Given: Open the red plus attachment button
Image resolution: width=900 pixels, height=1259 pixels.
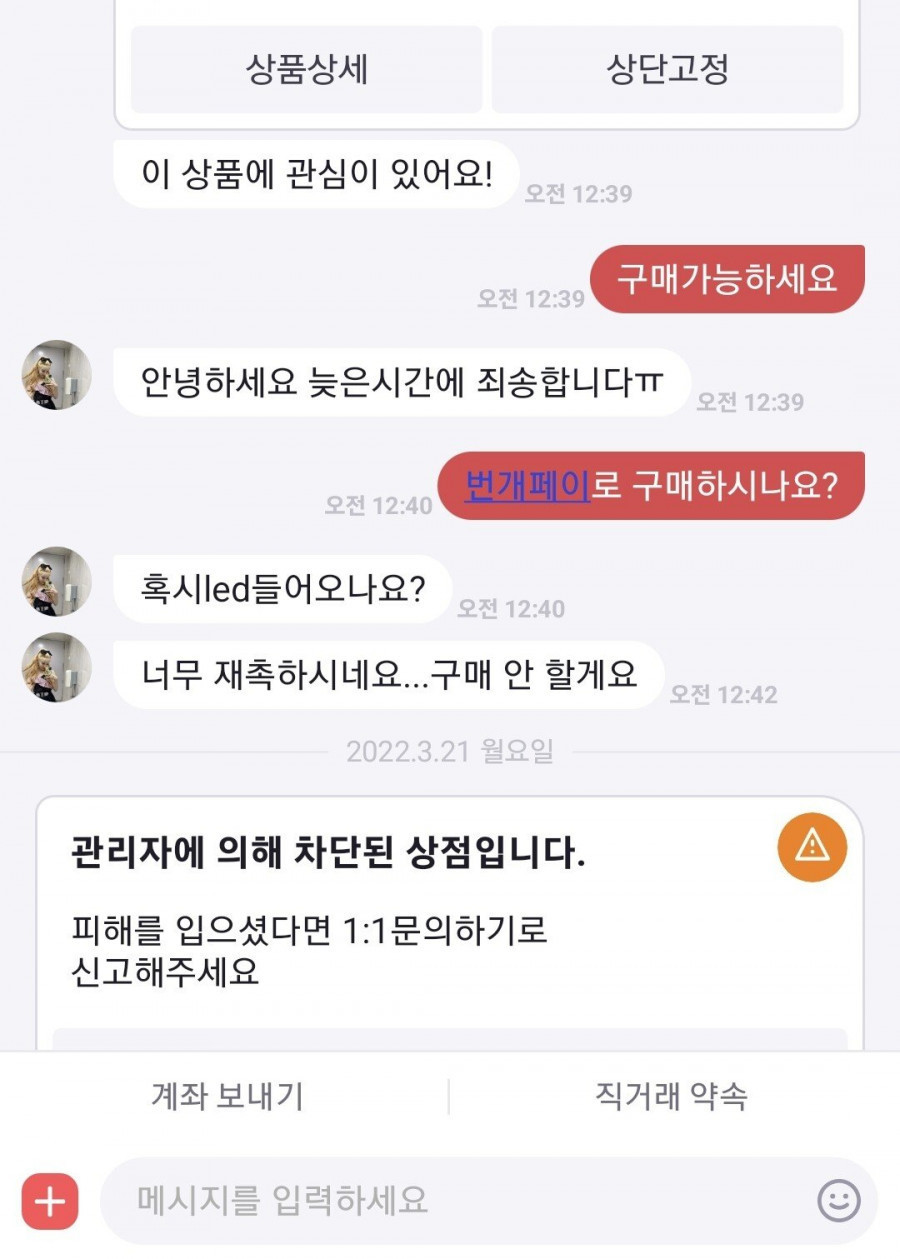Looking at the screenshot, I should point(50,1201).
